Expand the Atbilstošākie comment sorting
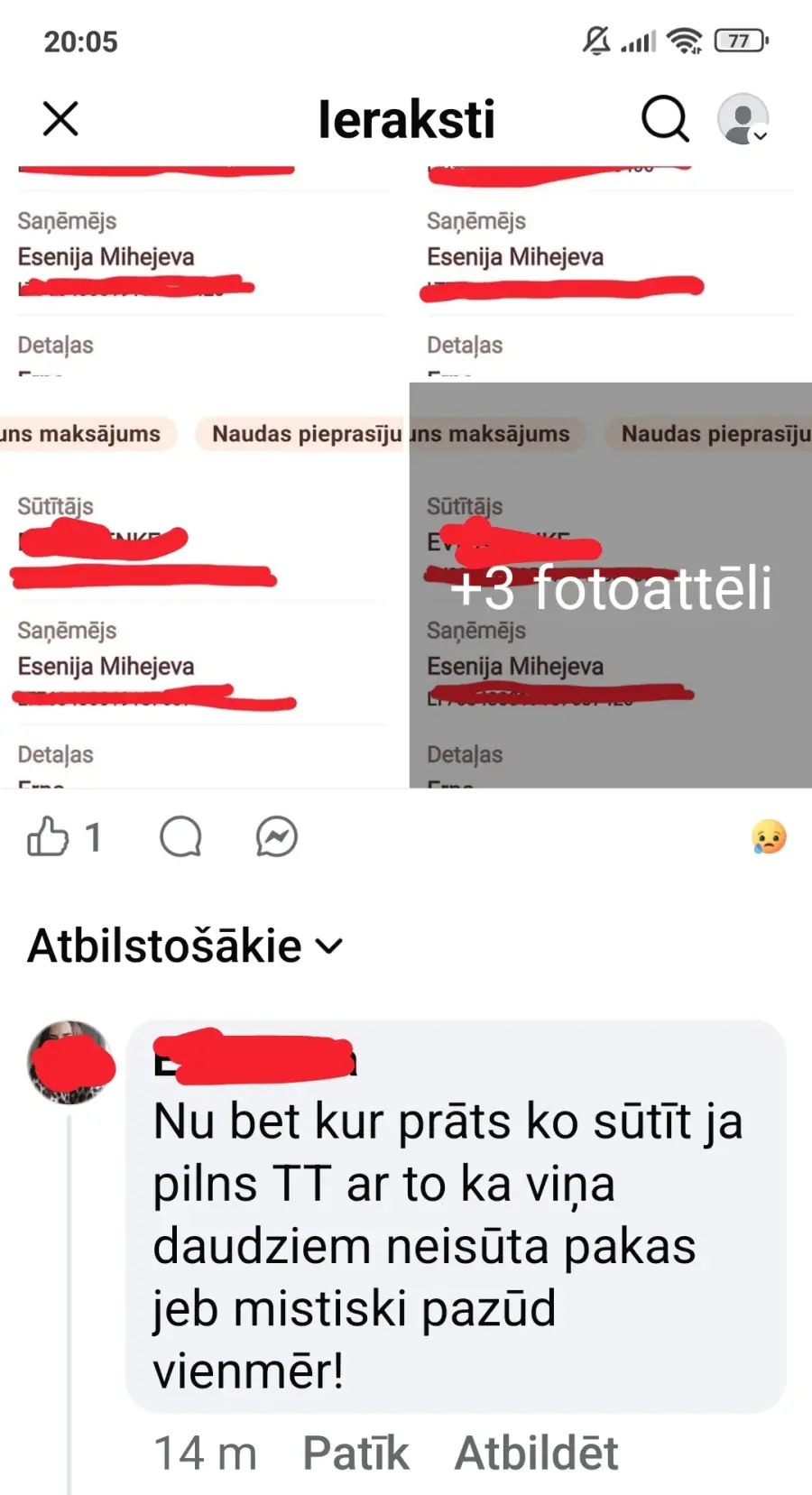This screenshot has height=1495, width=812. pos(185,946)
